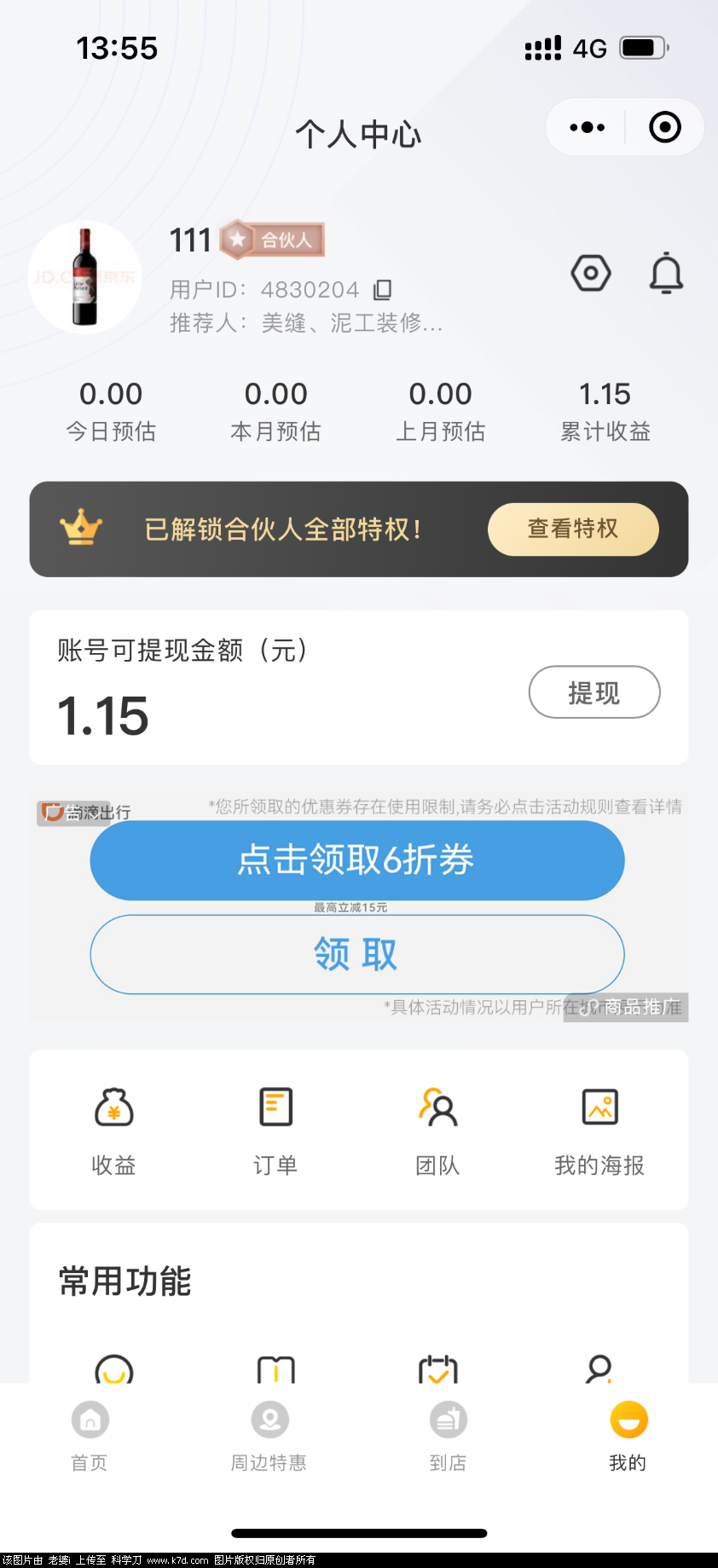Switch to the 到店 tab

[448, 1436]
